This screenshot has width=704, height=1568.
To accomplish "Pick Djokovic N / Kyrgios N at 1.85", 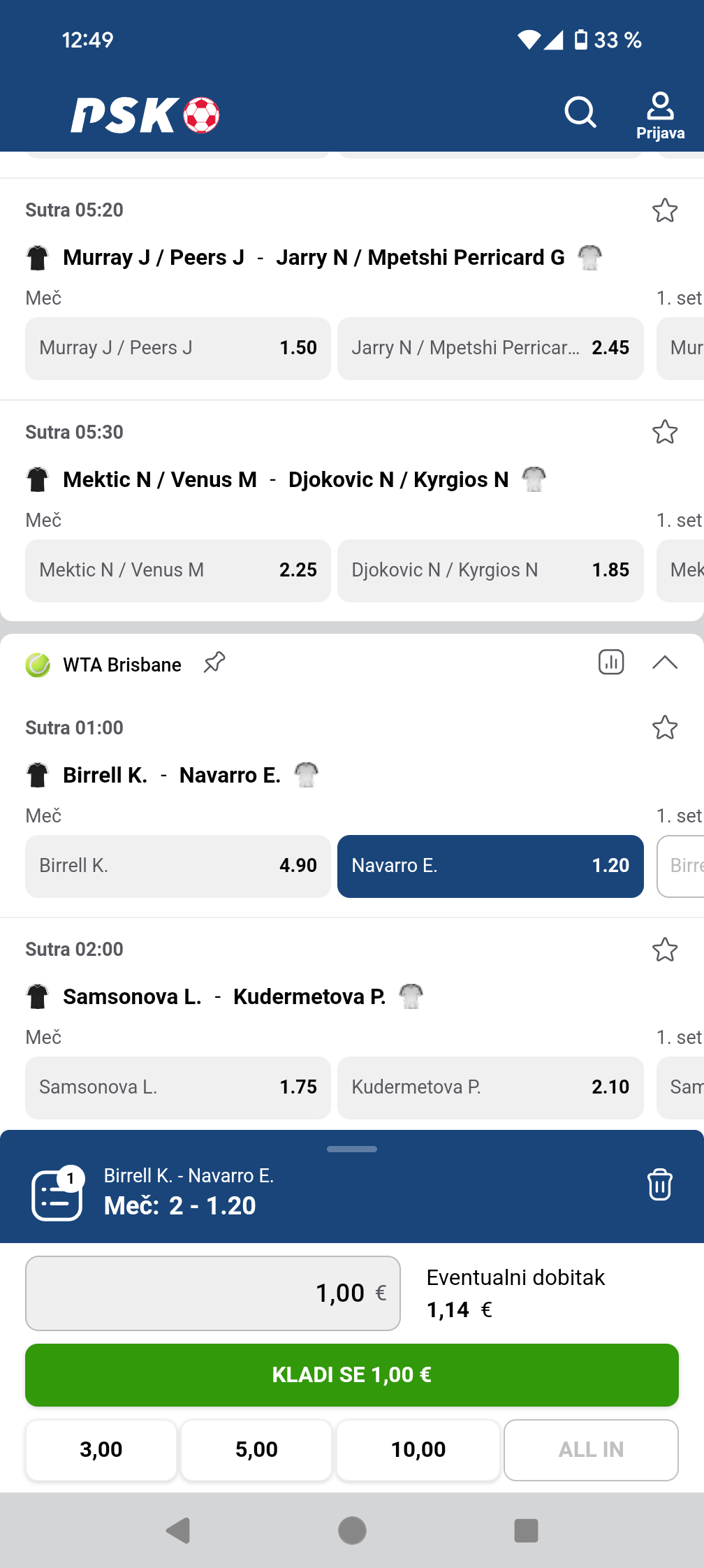I will click(490, 570).
